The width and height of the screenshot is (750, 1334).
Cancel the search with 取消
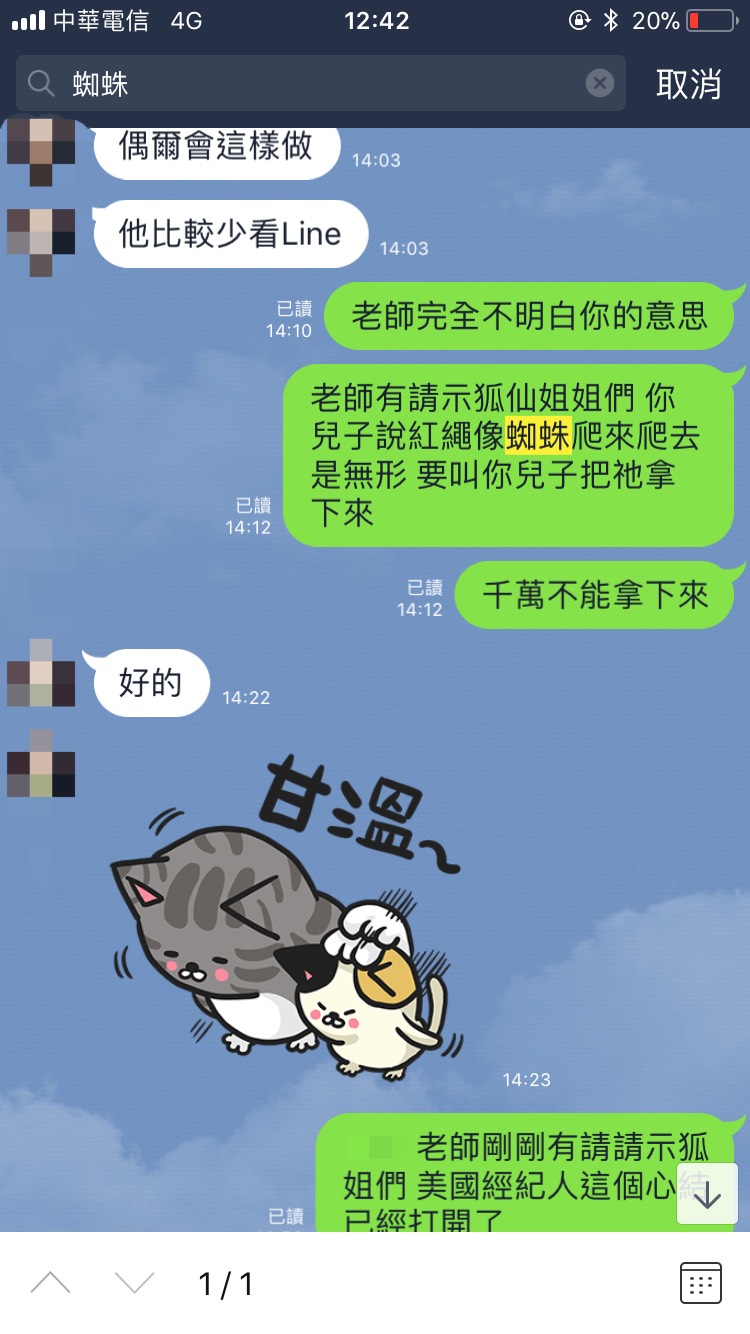688,84
